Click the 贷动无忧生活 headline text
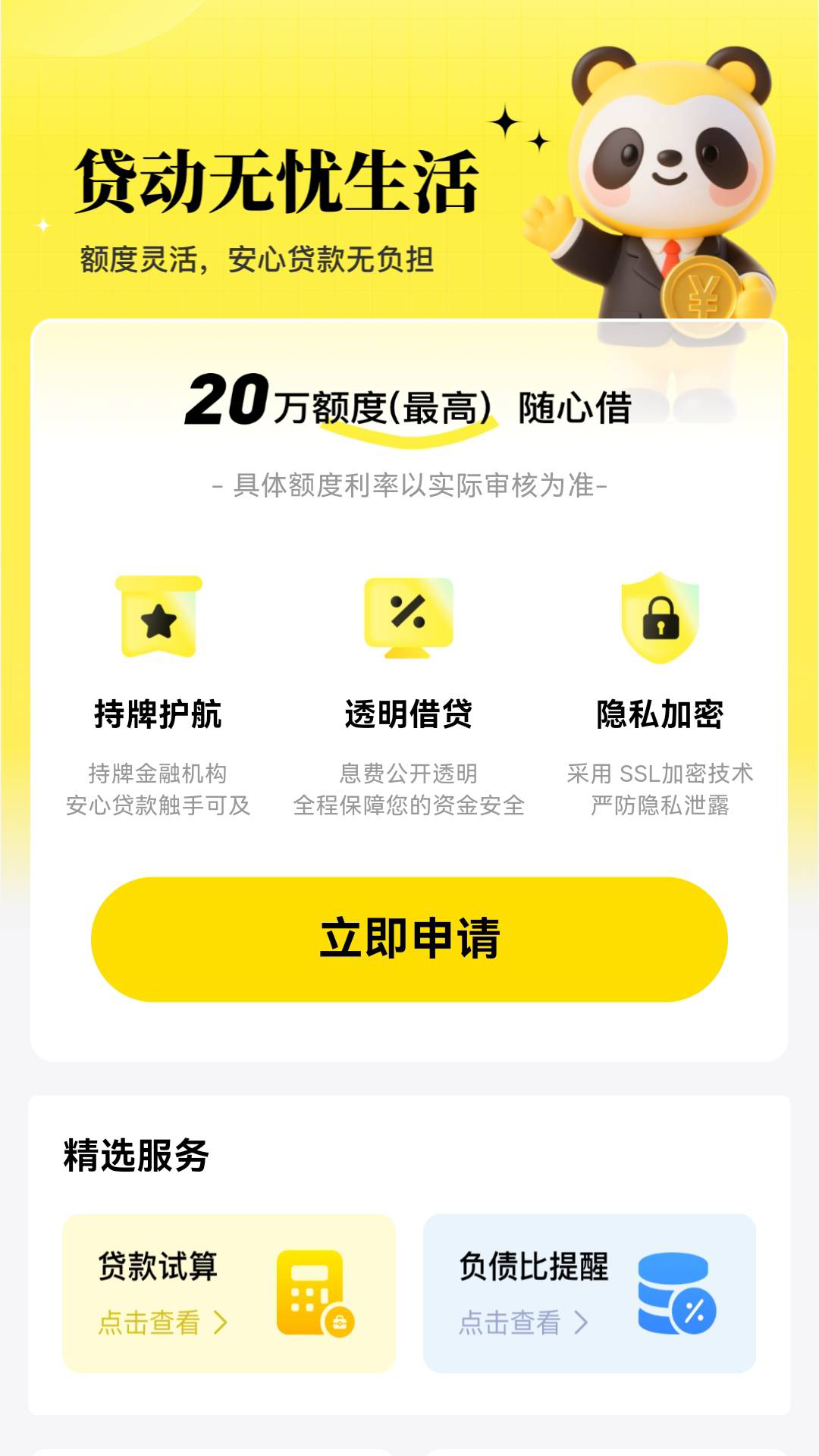The height and width of the screenshot is (1456, 819). click(281, 178)
